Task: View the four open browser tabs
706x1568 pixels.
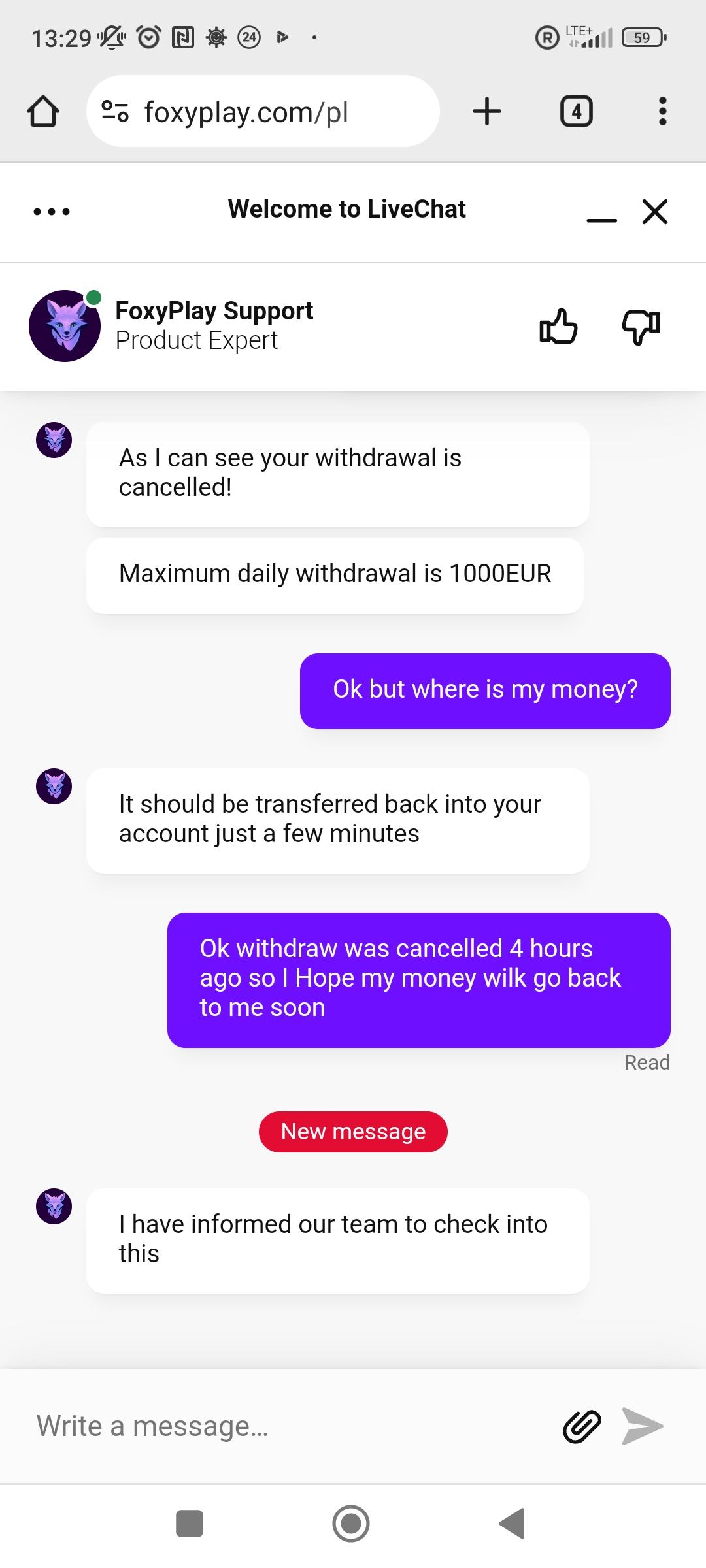Action: coord(576,111)
